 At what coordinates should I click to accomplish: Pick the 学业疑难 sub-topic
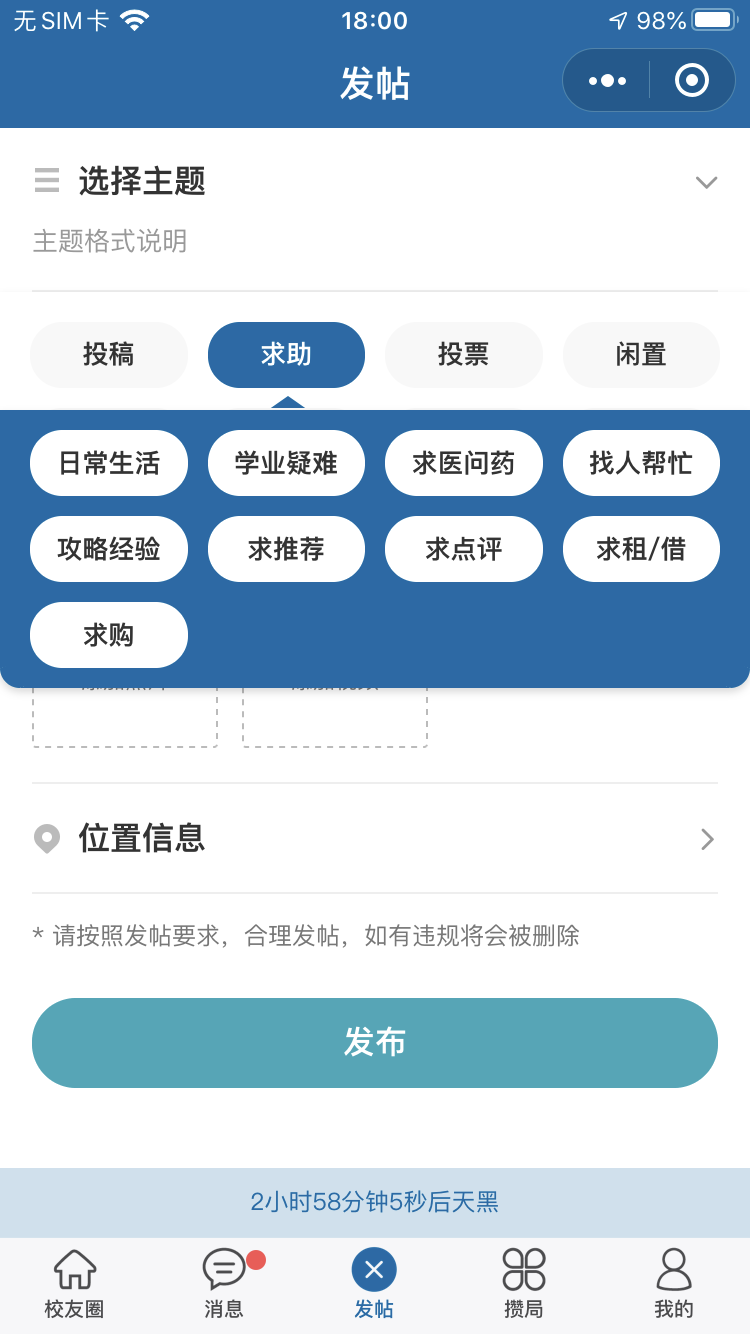click(286, 463)
